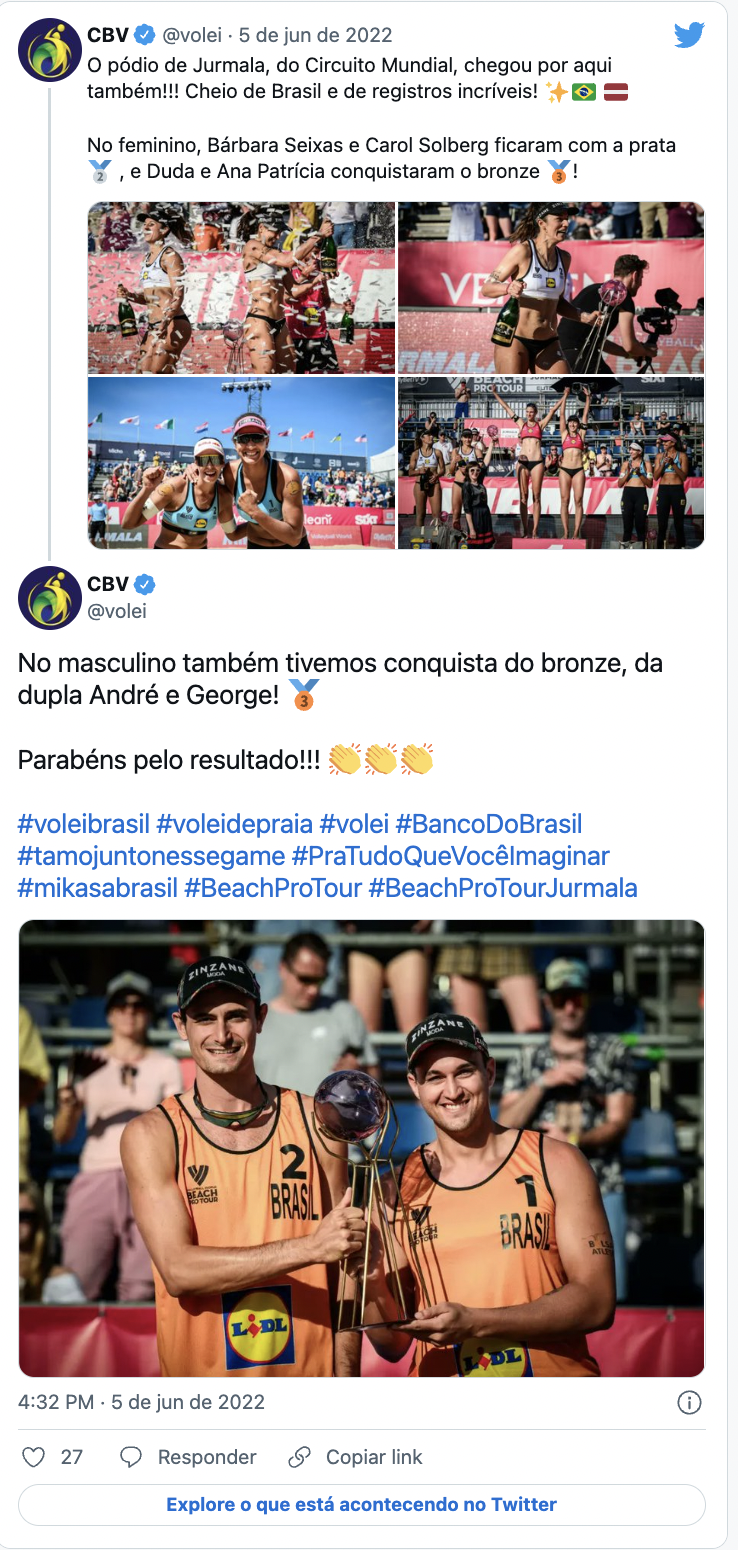The width and height of the screenshot is (738, 1550).
Task: Open the @volei handle in quoted tweet
Action: [192, 36]
